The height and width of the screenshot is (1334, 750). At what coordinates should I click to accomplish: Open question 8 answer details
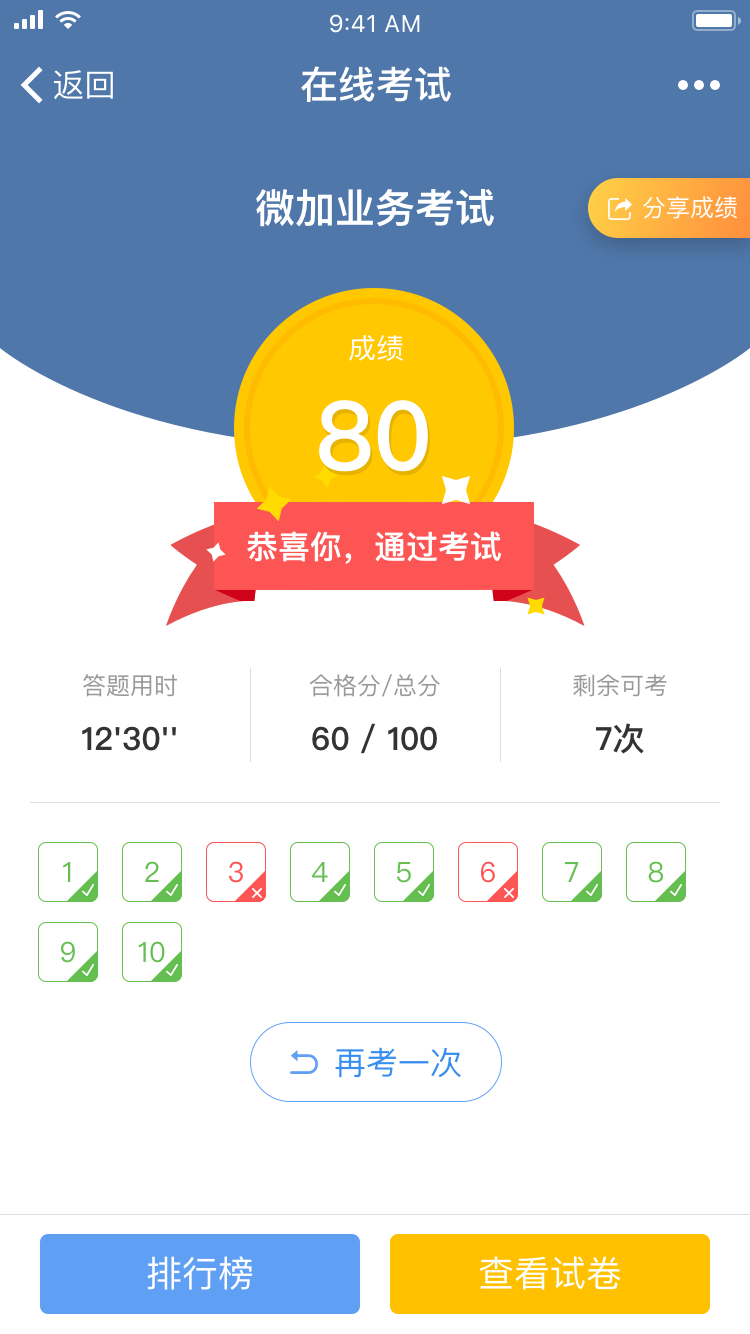[x=656, y=872]
